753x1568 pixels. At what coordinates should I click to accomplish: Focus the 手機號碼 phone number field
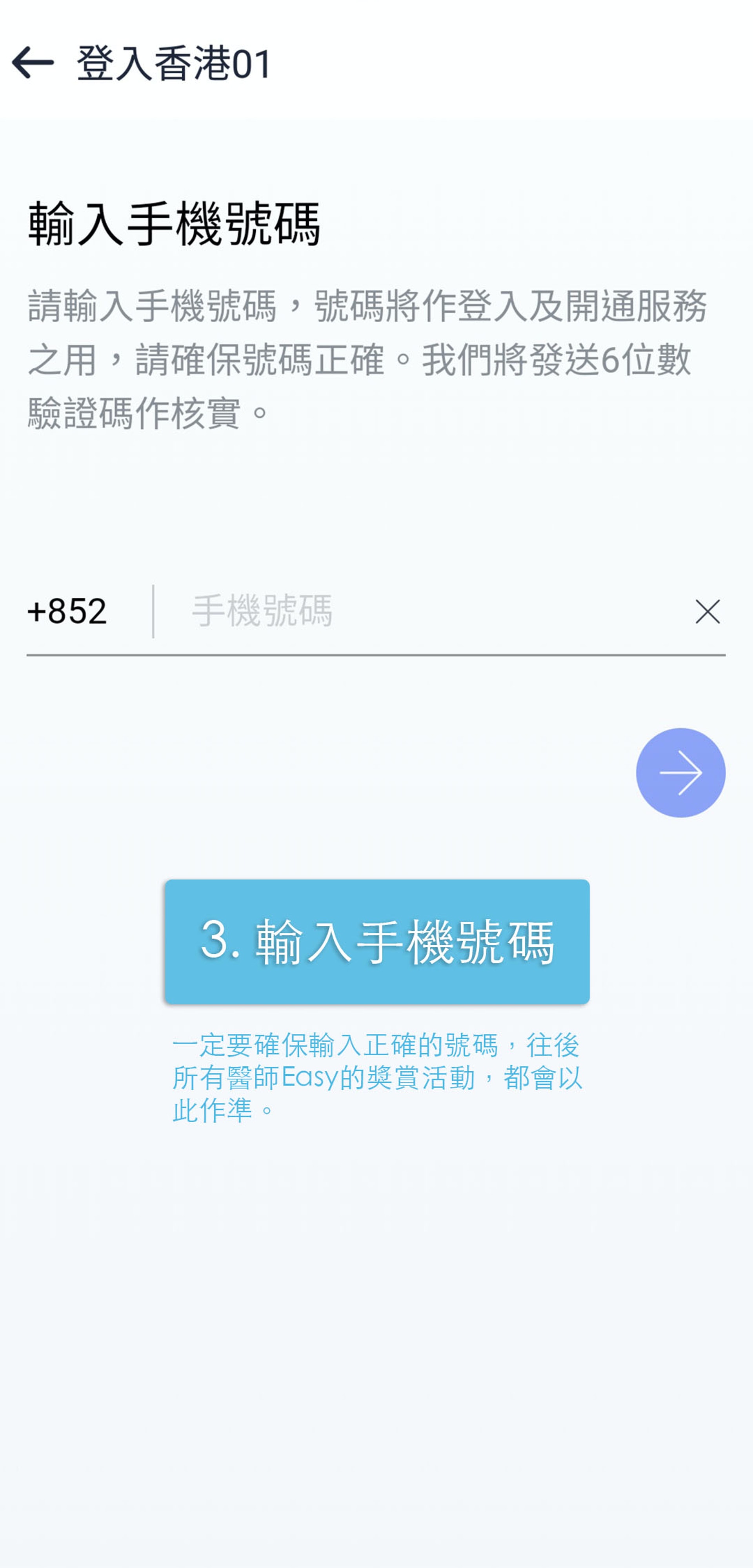click(x=426, y=611)
